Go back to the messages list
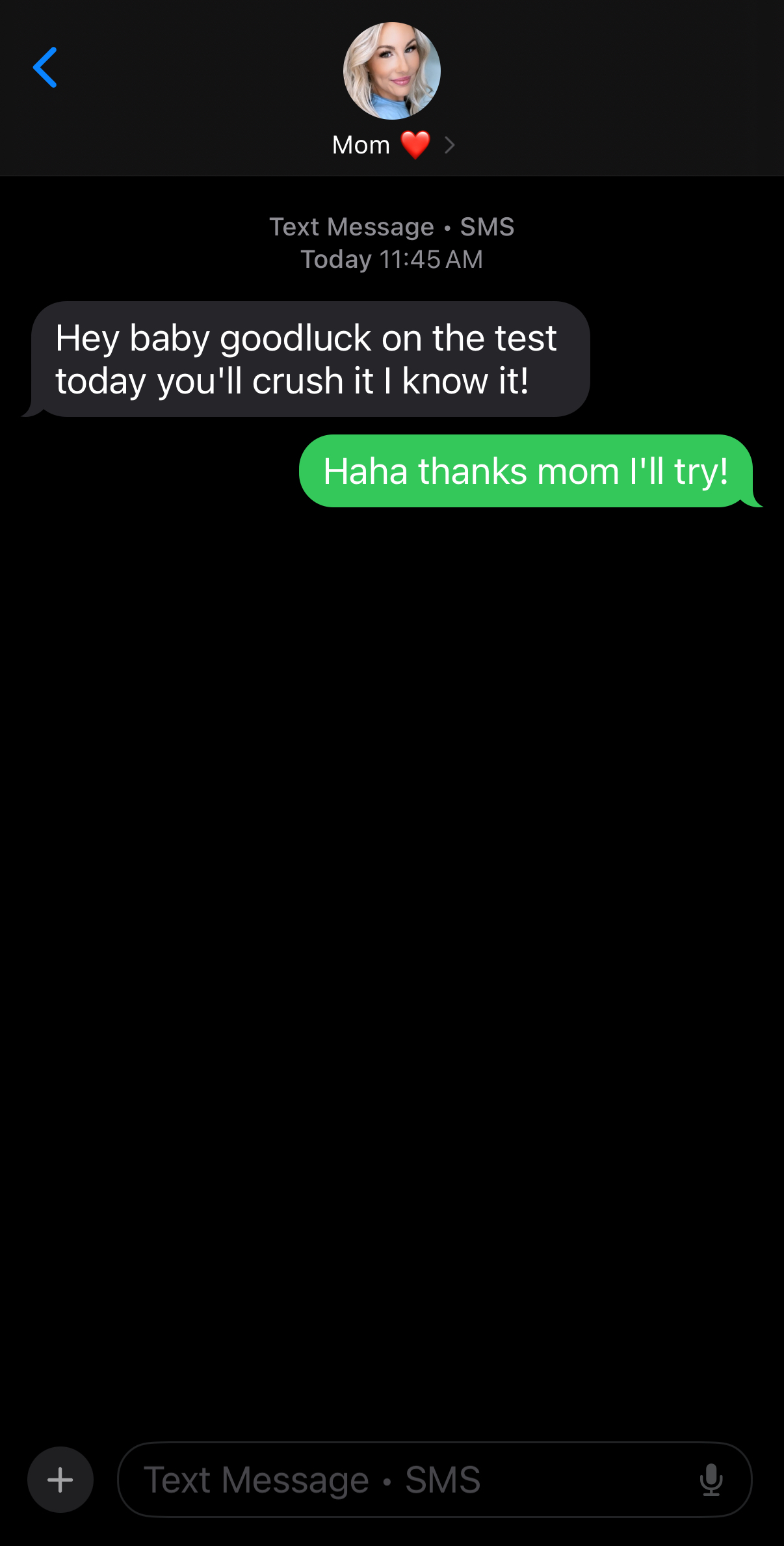Image resolution: width=784 pixels, height=1546 pixels. pyautogui.click(x=45, y=67)
